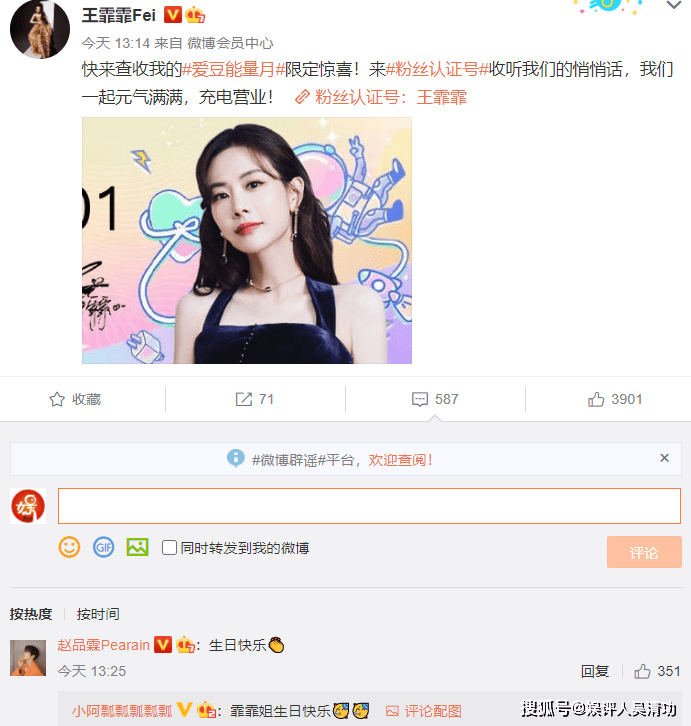Open the 587 comments
This screenshot has width=691, height=726.
[x=435, y=399]
